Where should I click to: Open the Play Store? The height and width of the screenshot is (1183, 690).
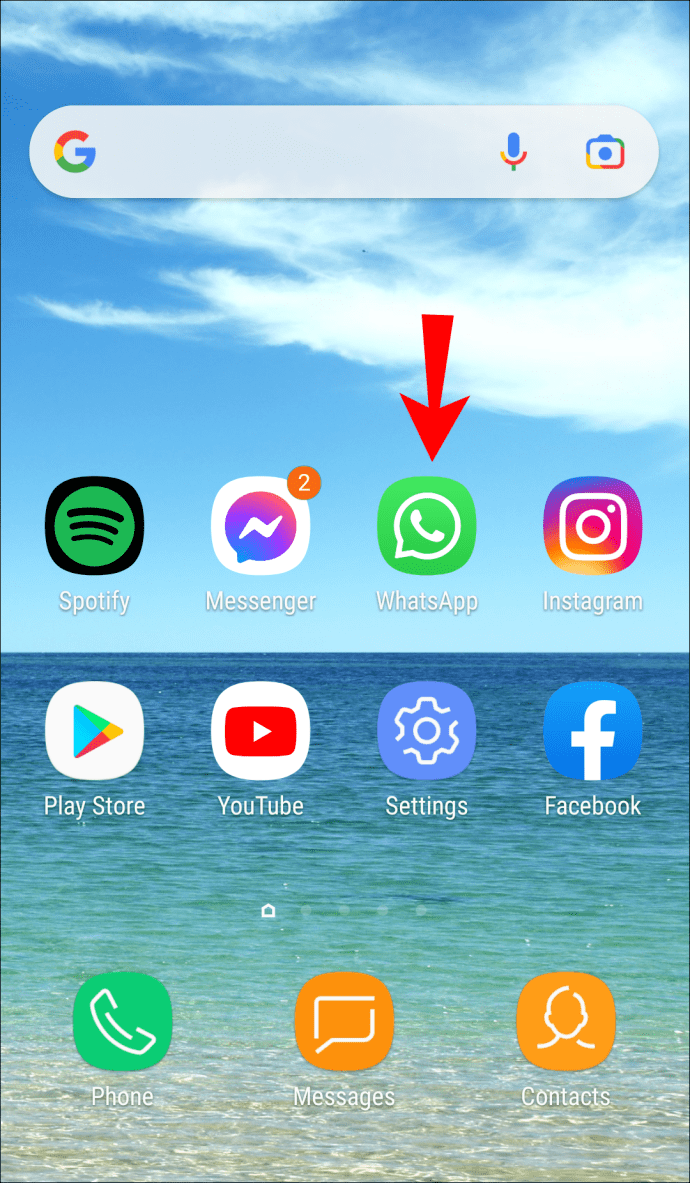[x=94, y=731]
